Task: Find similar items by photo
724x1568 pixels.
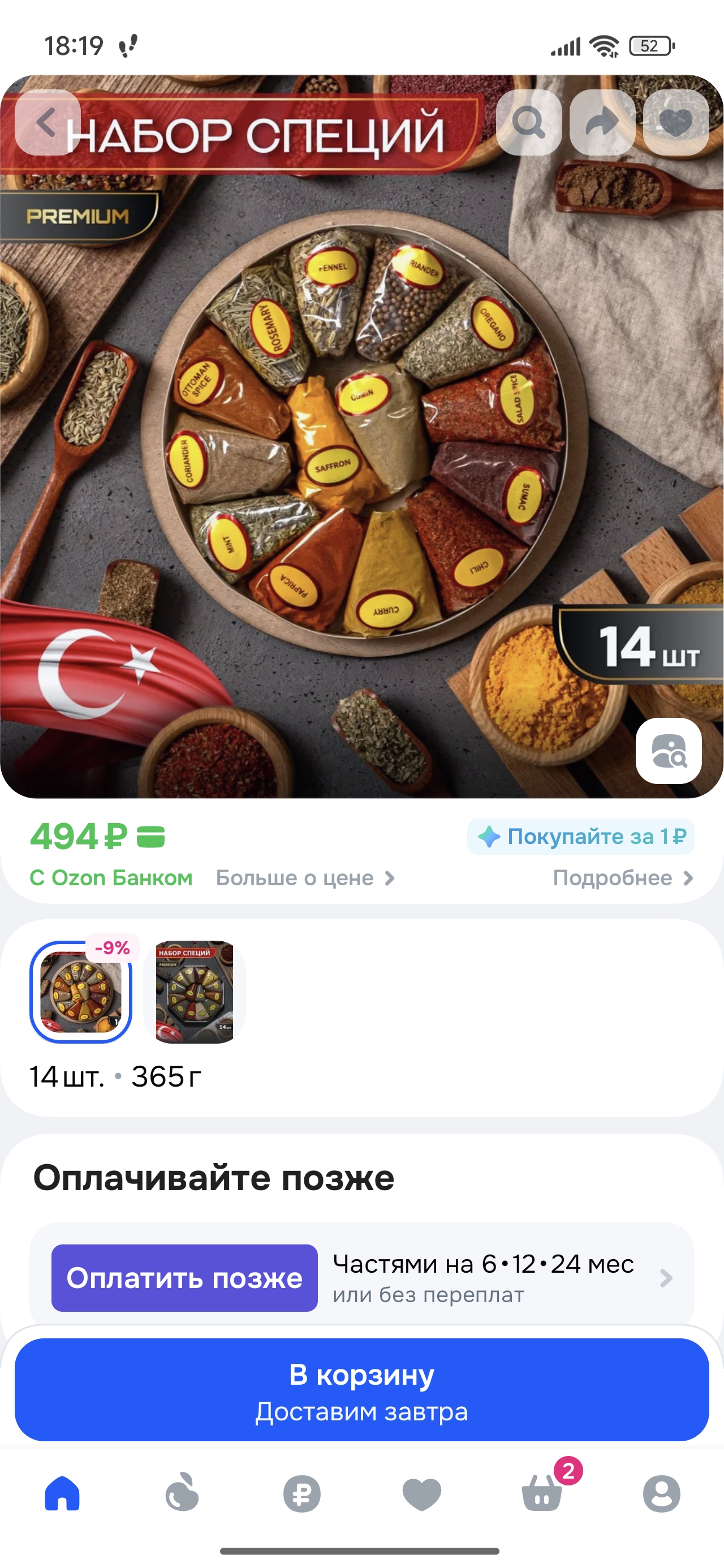Action: tap(669, 751)
